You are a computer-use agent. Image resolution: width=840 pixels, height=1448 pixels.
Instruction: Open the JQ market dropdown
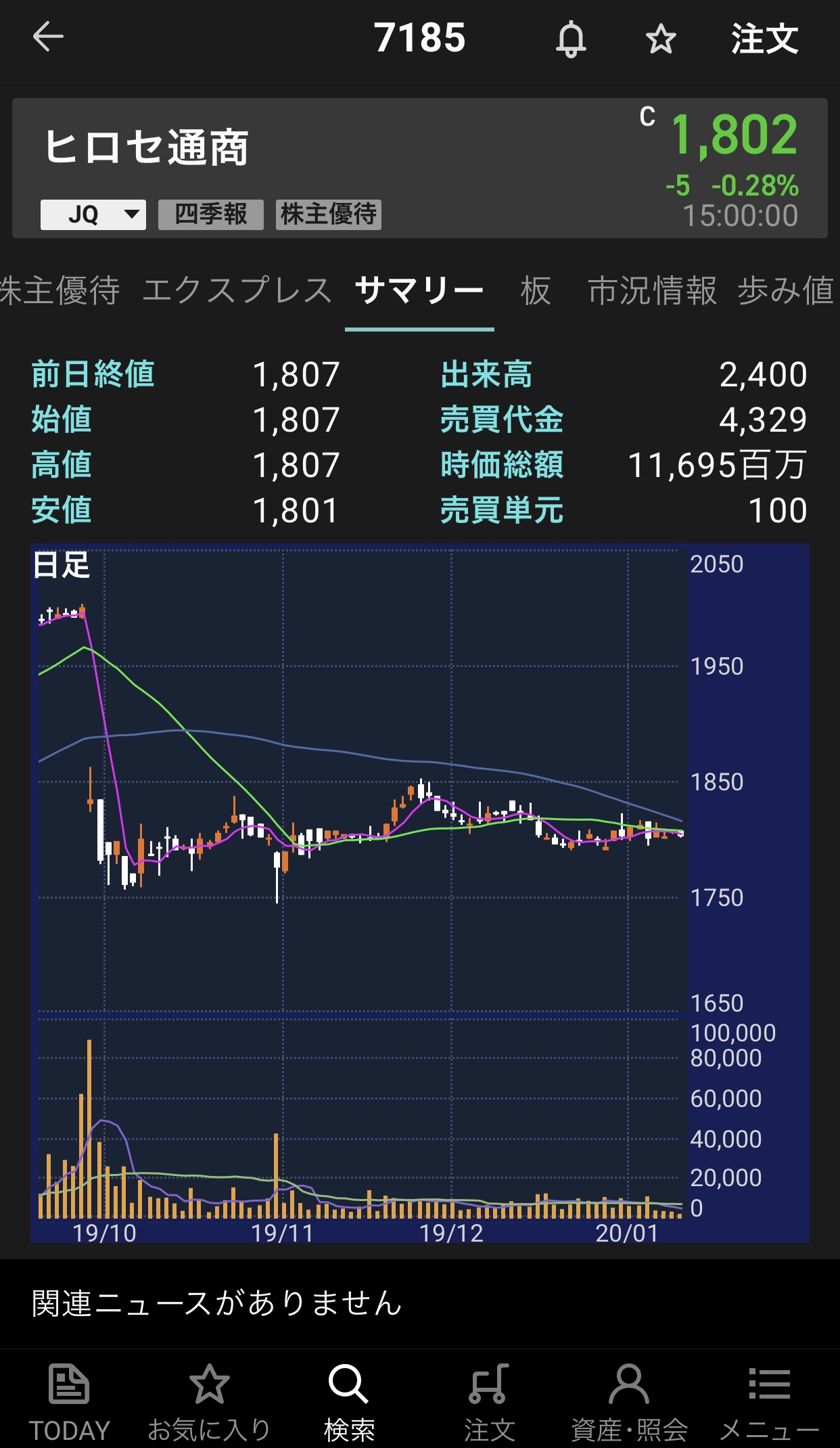pos(93,214)
